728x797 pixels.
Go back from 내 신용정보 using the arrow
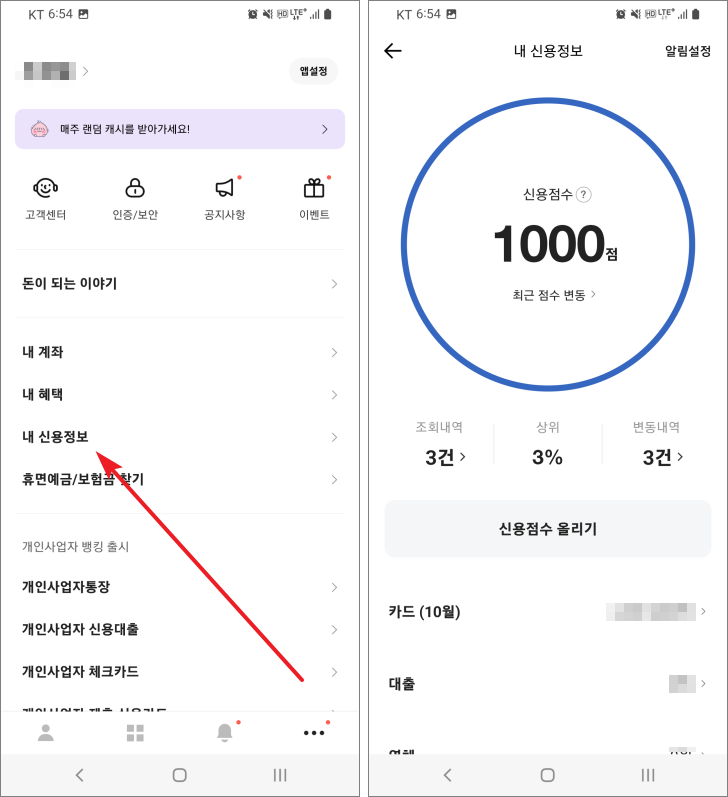pyautogui.click(x=393, y=51)
